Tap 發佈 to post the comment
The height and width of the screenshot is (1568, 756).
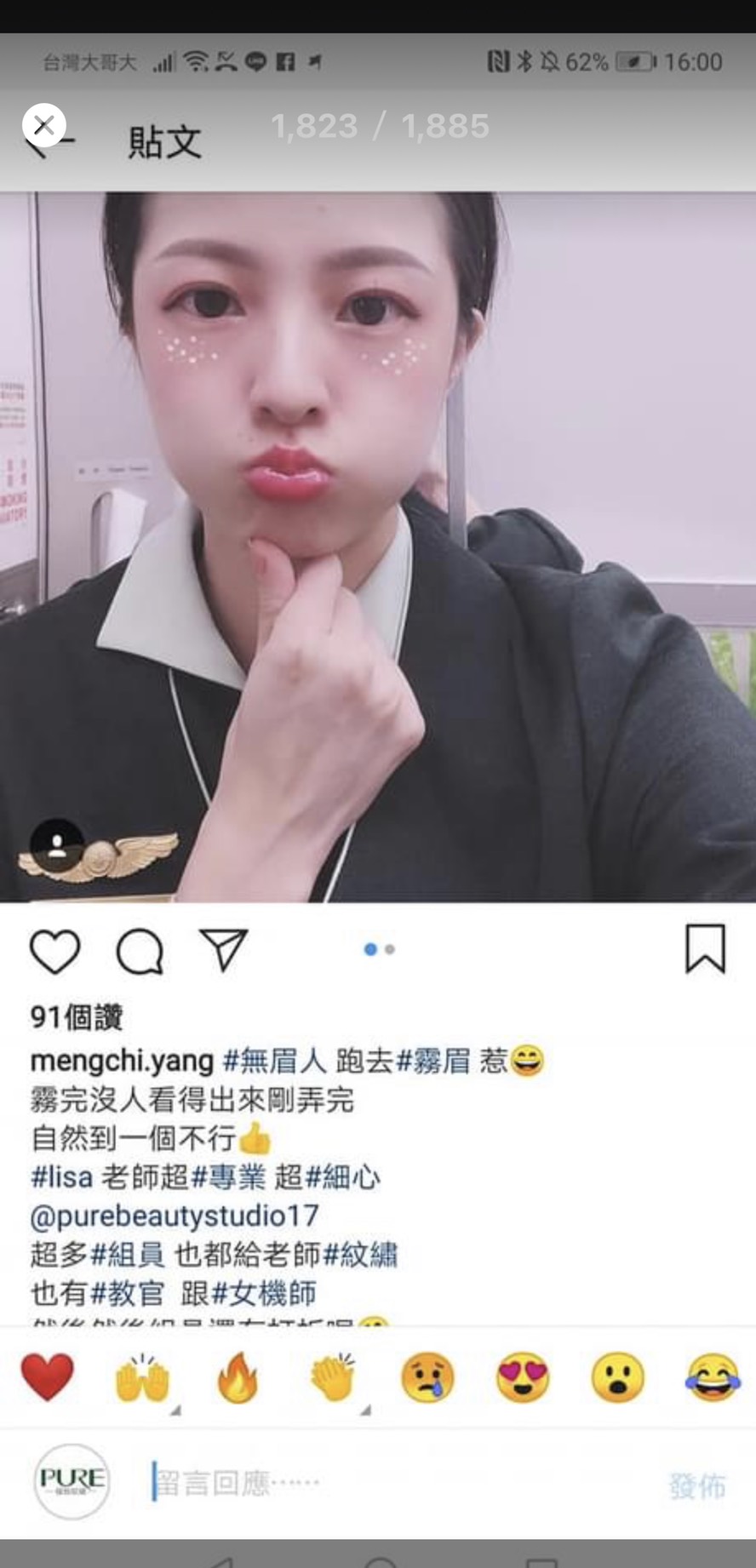697,1486
